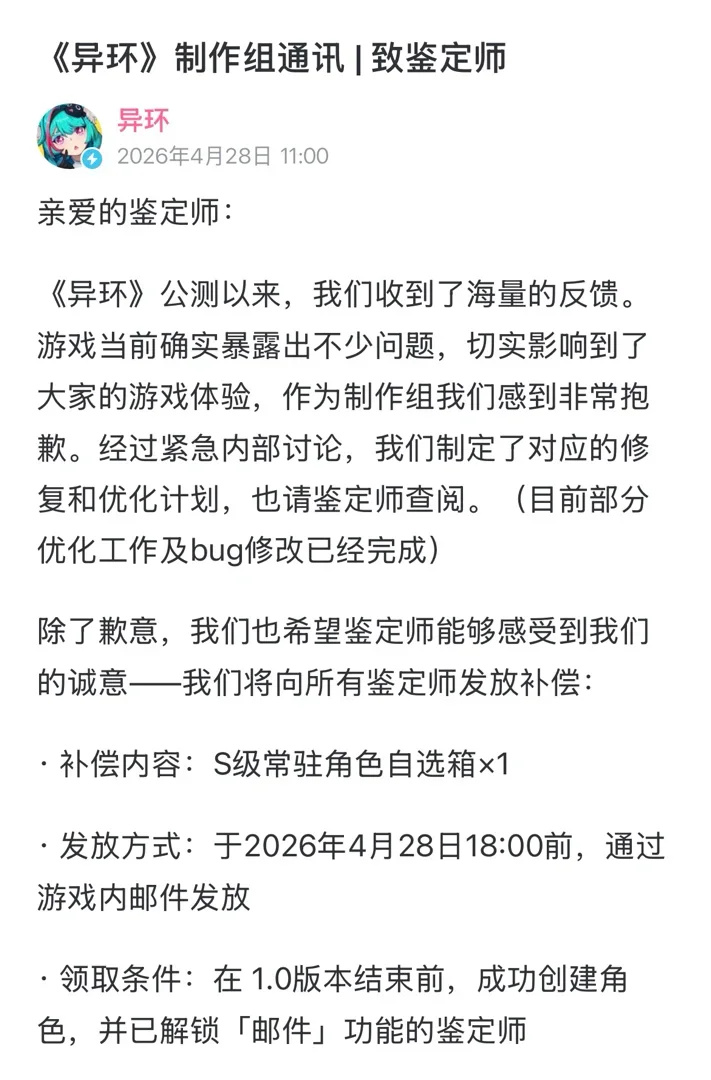The height and width of the screenshot is (1080, 711).
Task: Open the 异环 author name link
Action: [x=143, y=120]
